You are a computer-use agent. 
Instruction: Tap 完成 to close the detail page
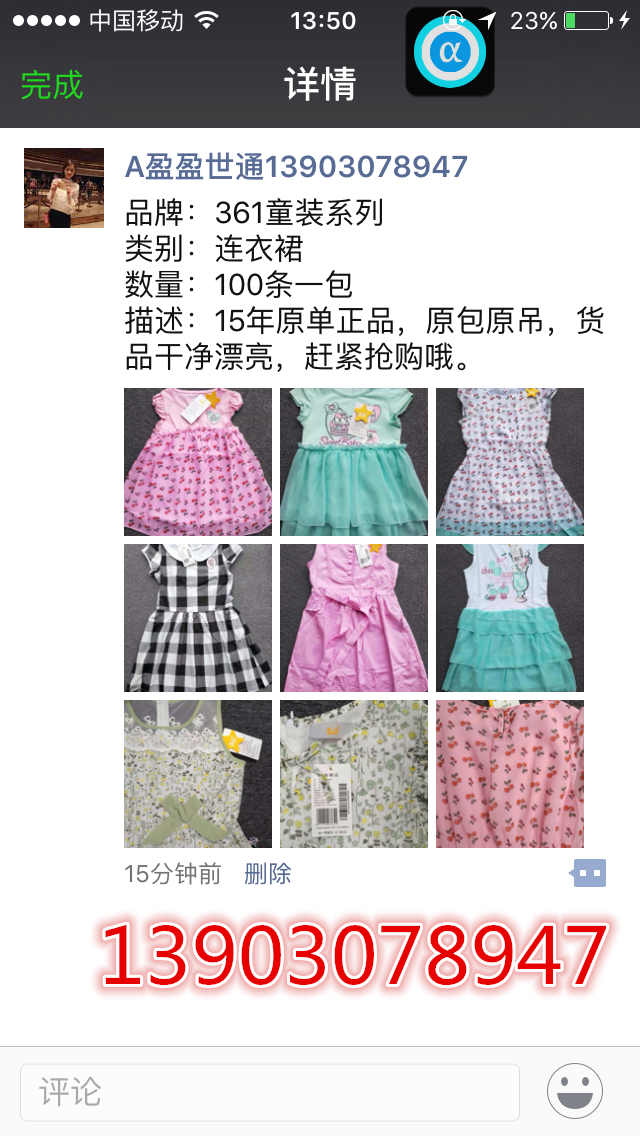(x=52, y=85)
